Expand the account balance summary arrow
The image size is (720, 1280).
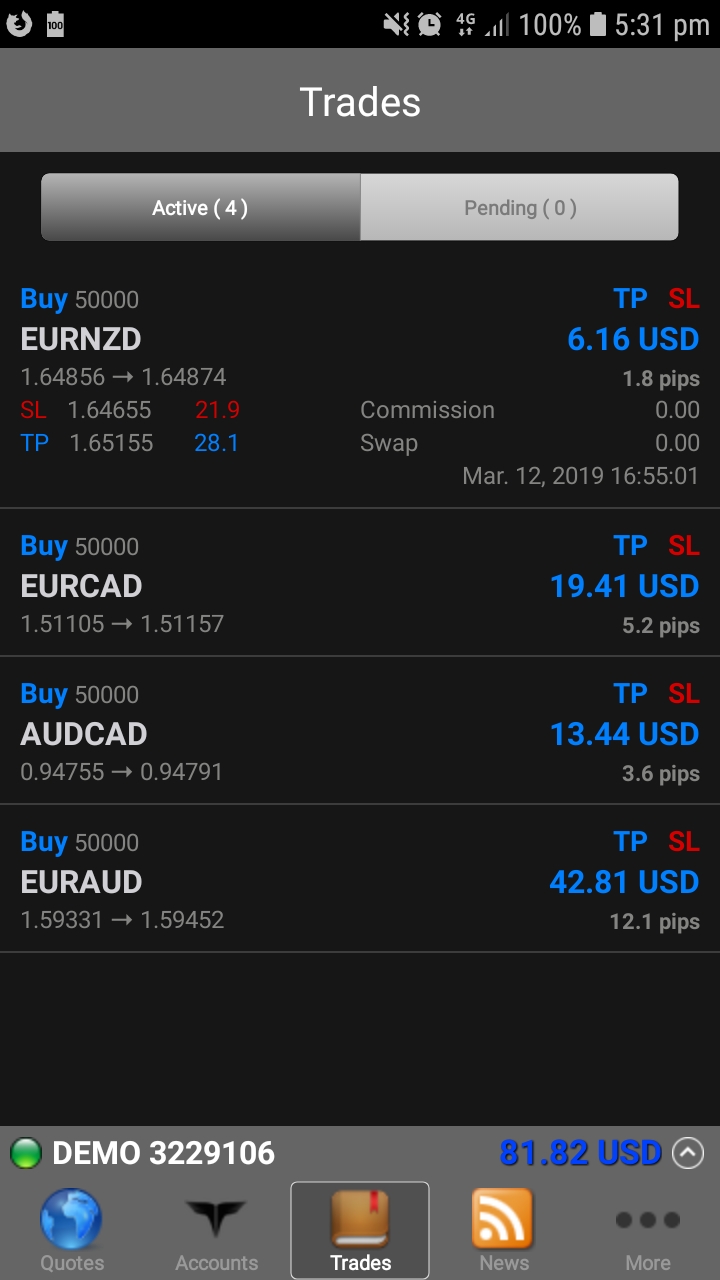click(x=688, y=1154)
